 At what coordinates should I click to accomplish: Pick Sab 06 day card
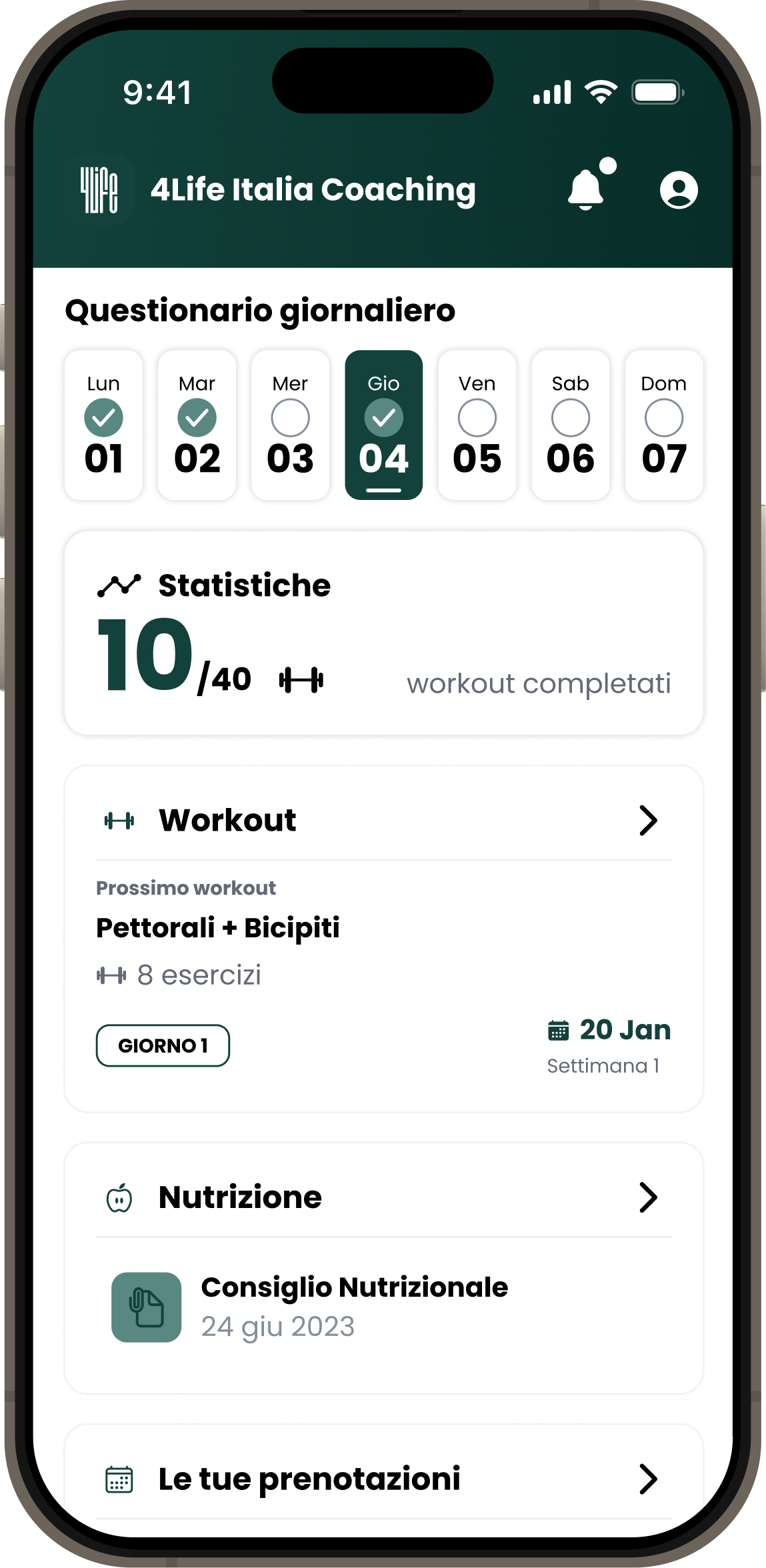coord(571,425)
